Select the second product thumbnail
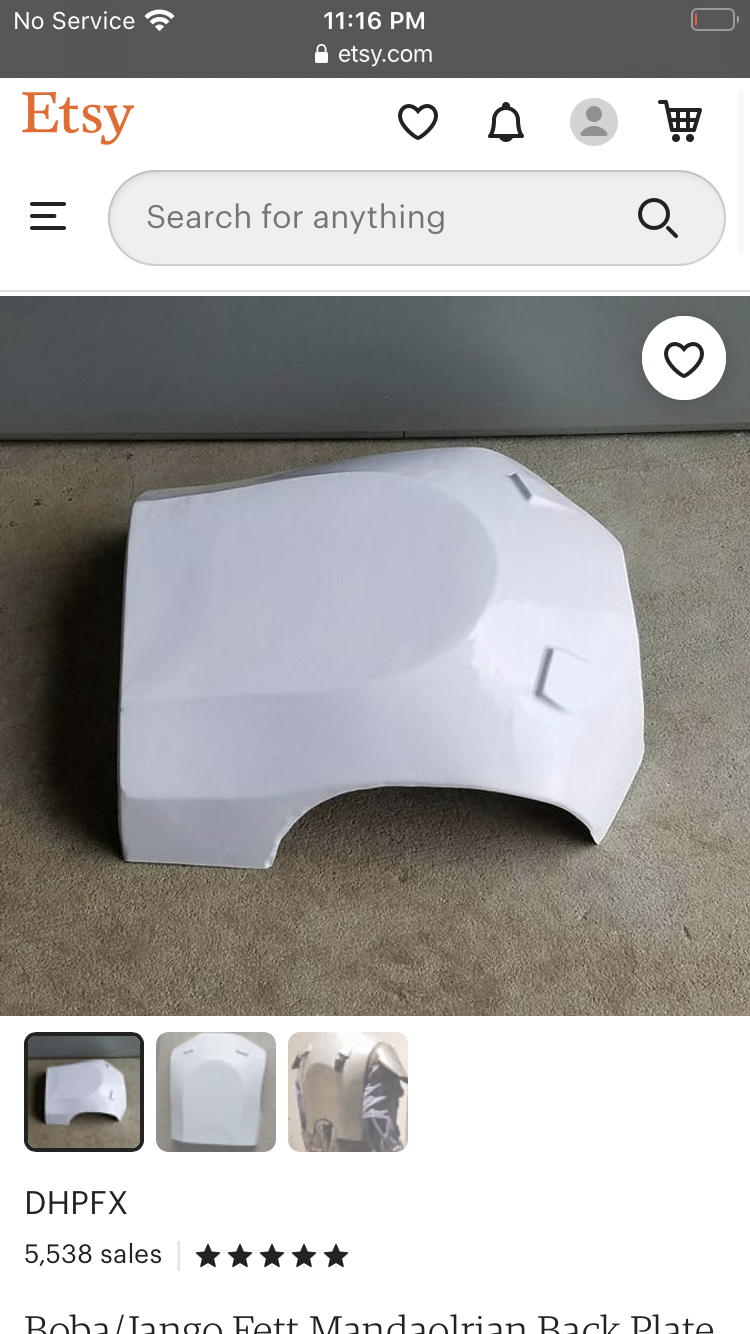The image size is (750, 1334). [216, 1092]
